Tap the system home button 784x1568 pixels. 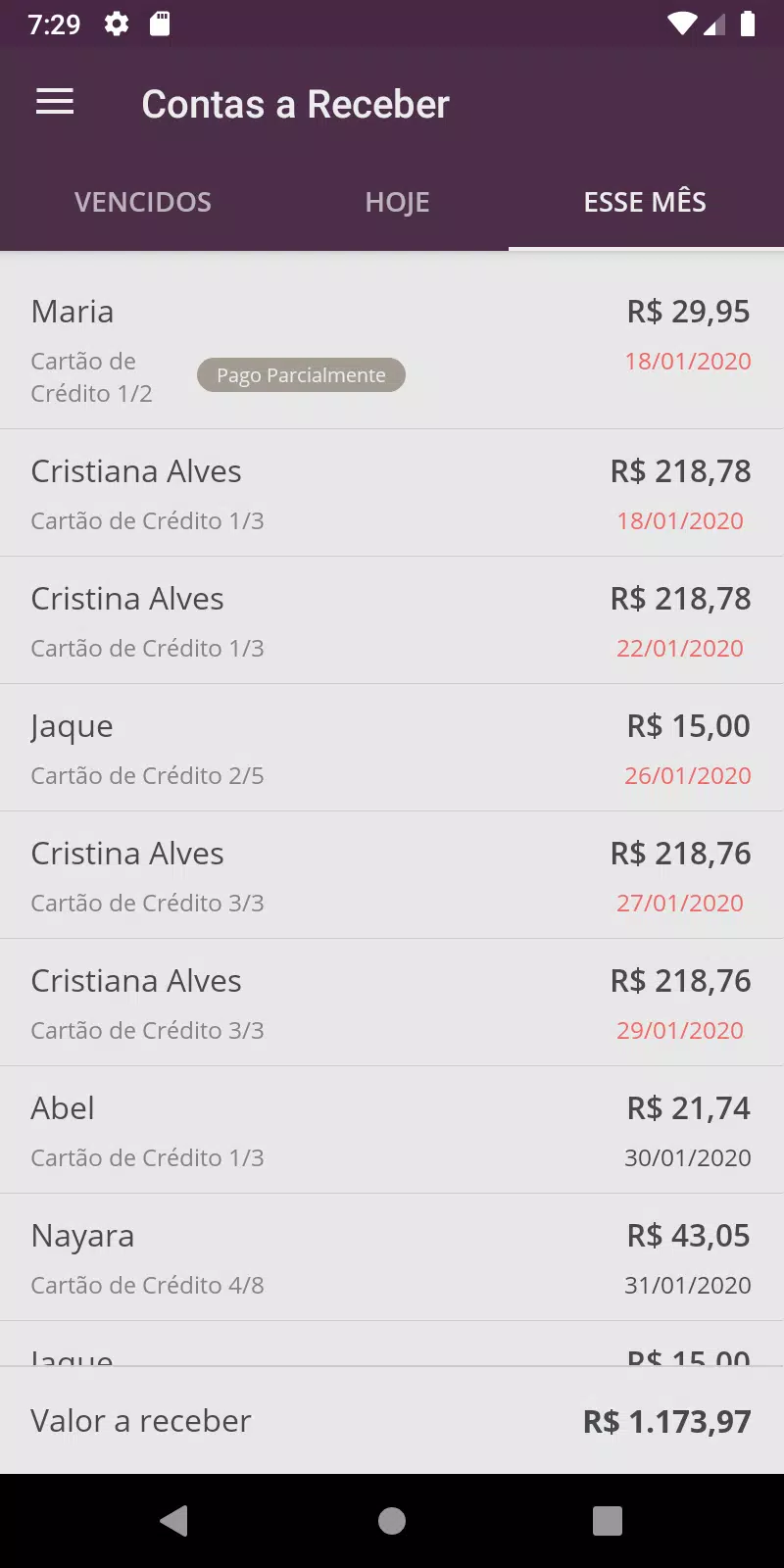pyautogui.click(x=392, y=1521)
